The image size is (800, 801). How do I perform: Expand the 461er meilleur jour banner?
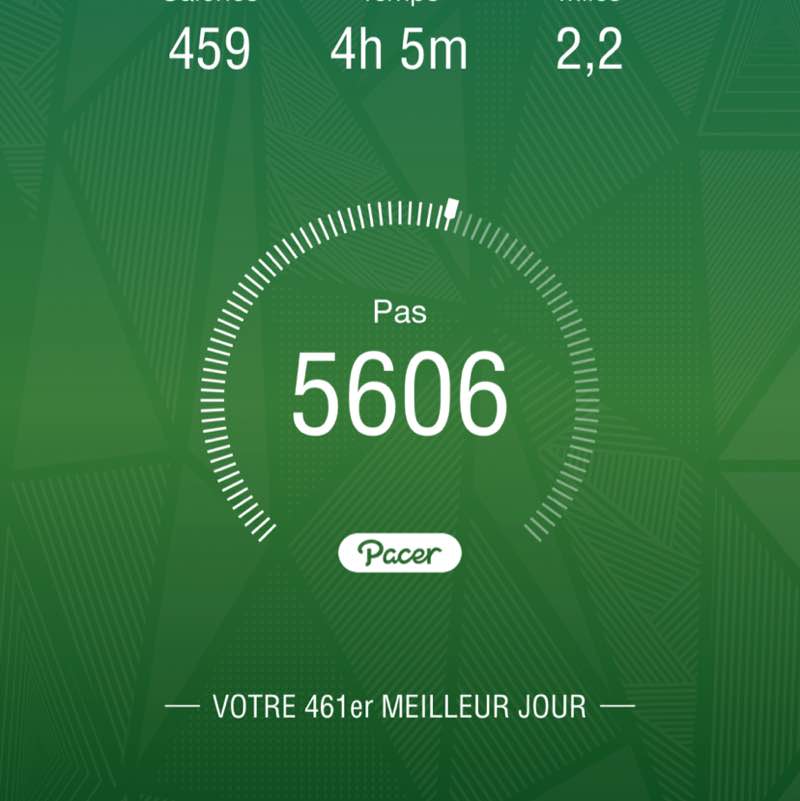(399, 706)
